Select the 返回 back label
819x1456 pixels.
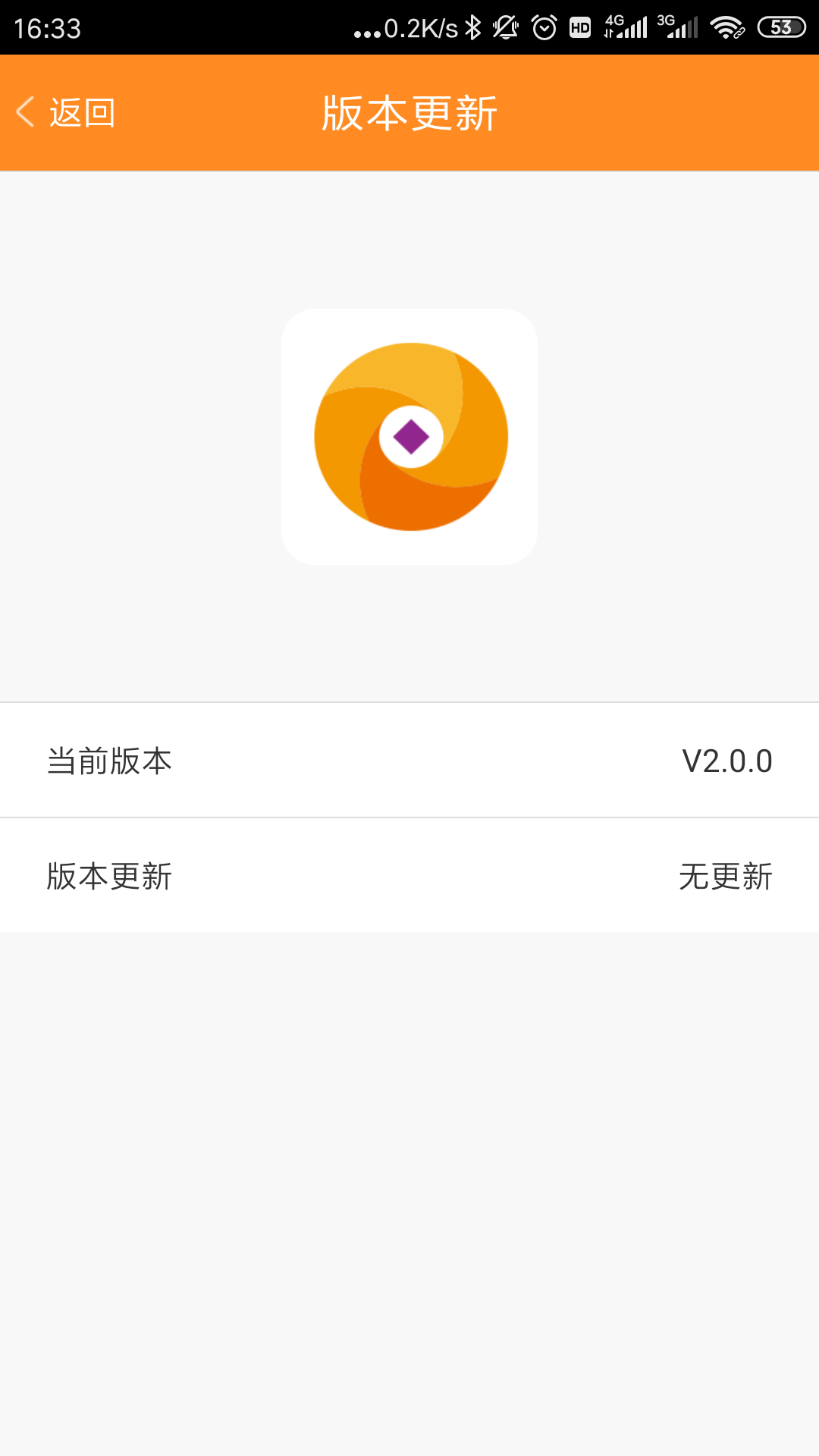pyautogui.click(x=81, y=111)
